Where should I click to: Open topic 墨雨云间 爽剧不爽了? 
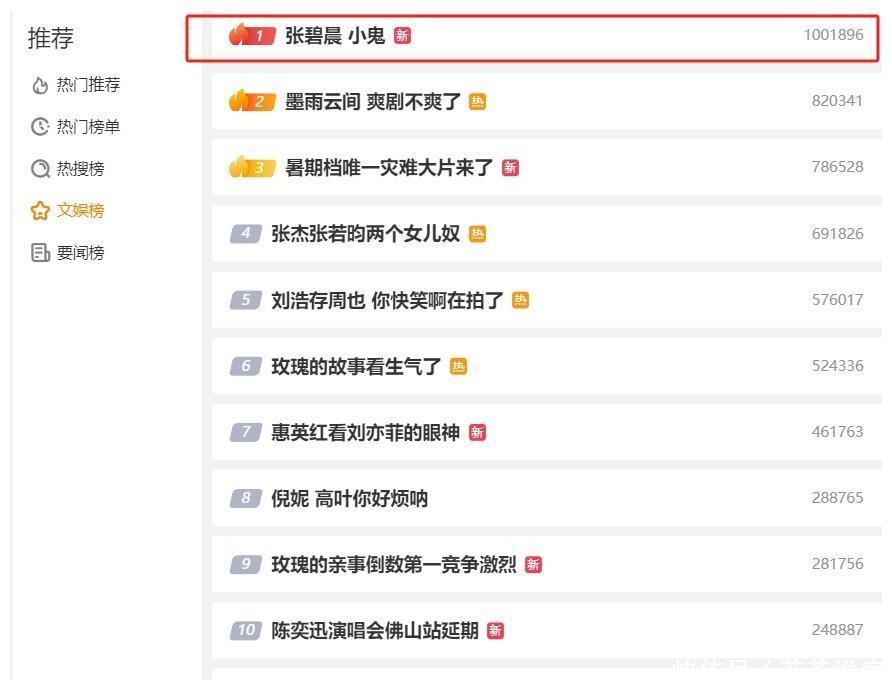pyautogui.click(x=373, y=102)
